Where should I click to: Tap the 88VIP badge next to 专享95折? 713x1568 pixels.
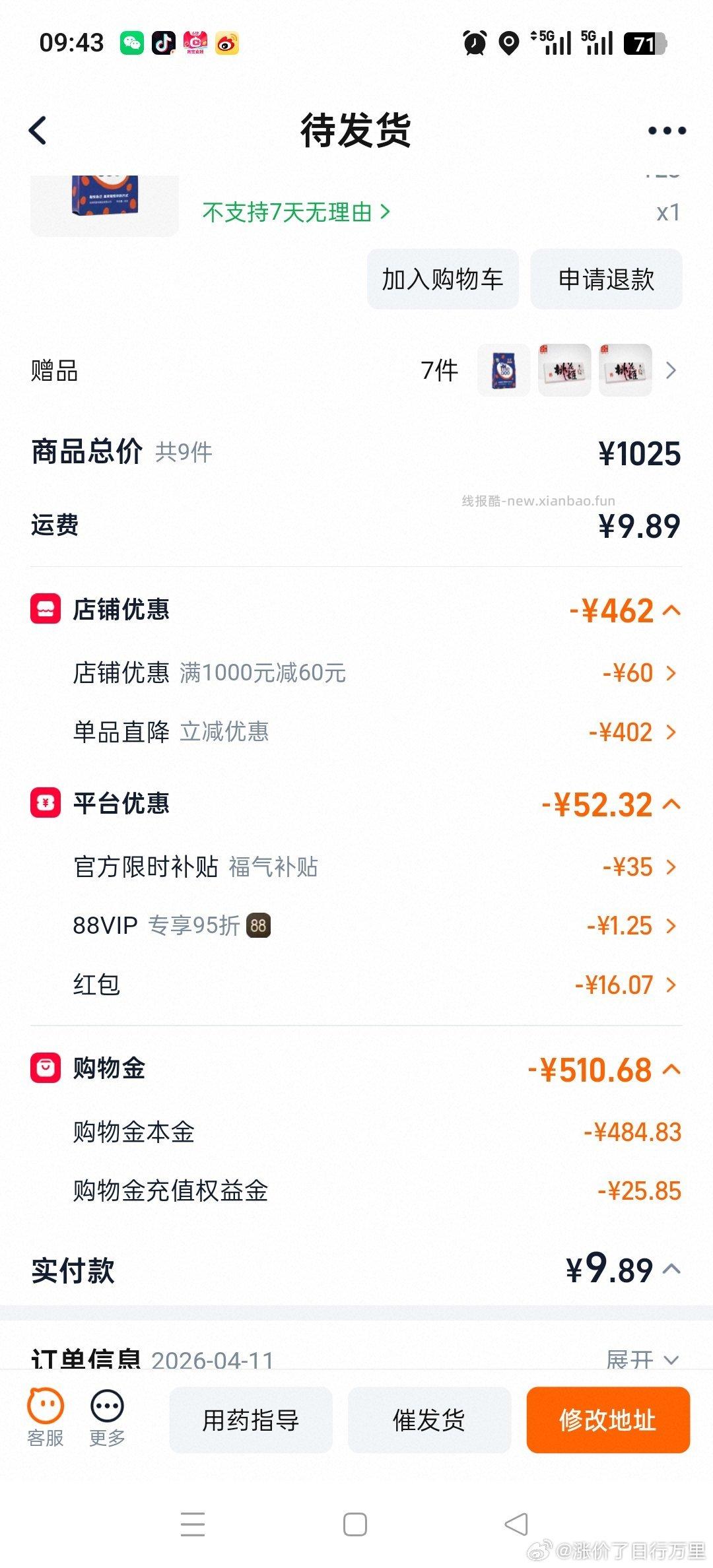[x=259, y=926]
